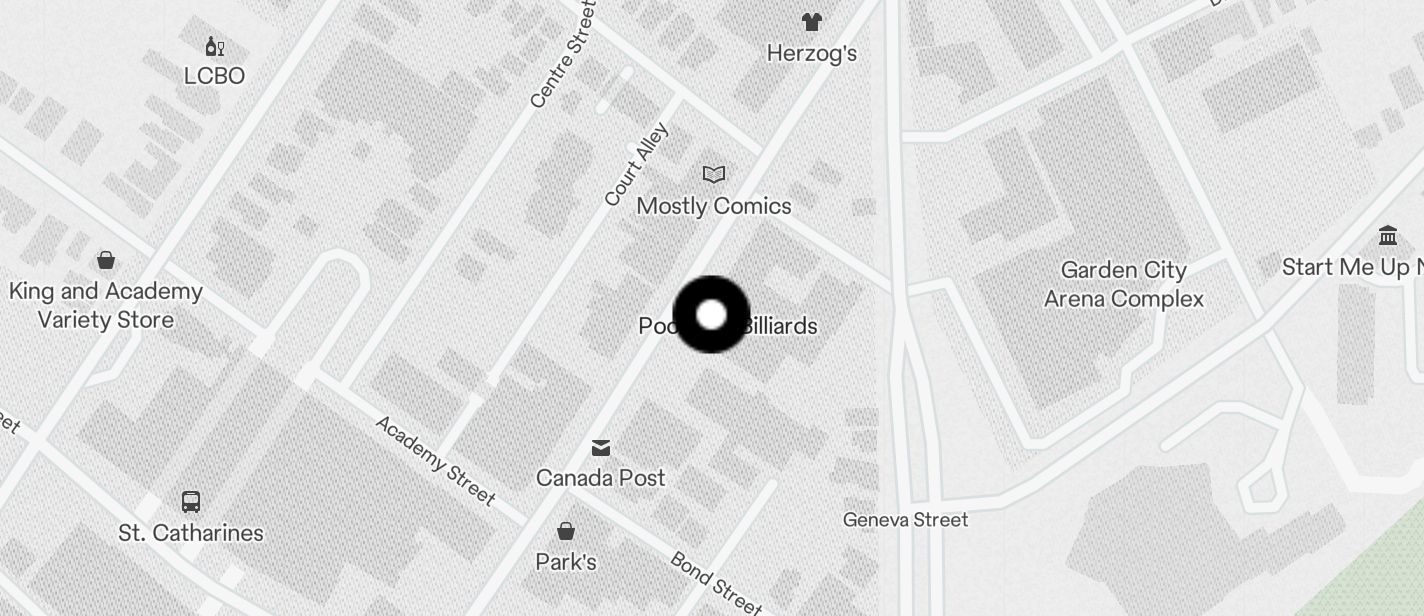Select the Mostly Comics bookstore marker

point(713,176)
